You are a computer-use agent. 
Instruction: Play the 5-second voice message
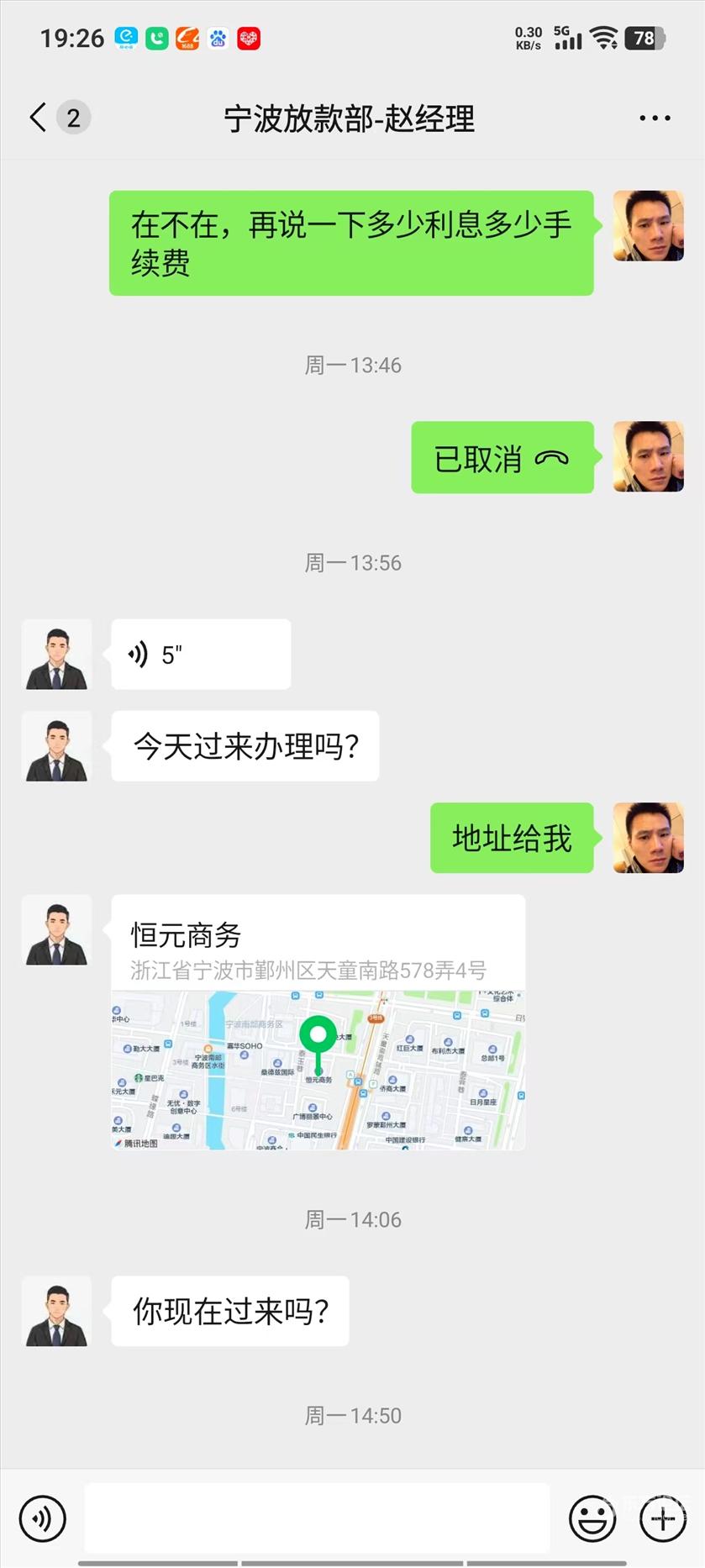point(201,655)
